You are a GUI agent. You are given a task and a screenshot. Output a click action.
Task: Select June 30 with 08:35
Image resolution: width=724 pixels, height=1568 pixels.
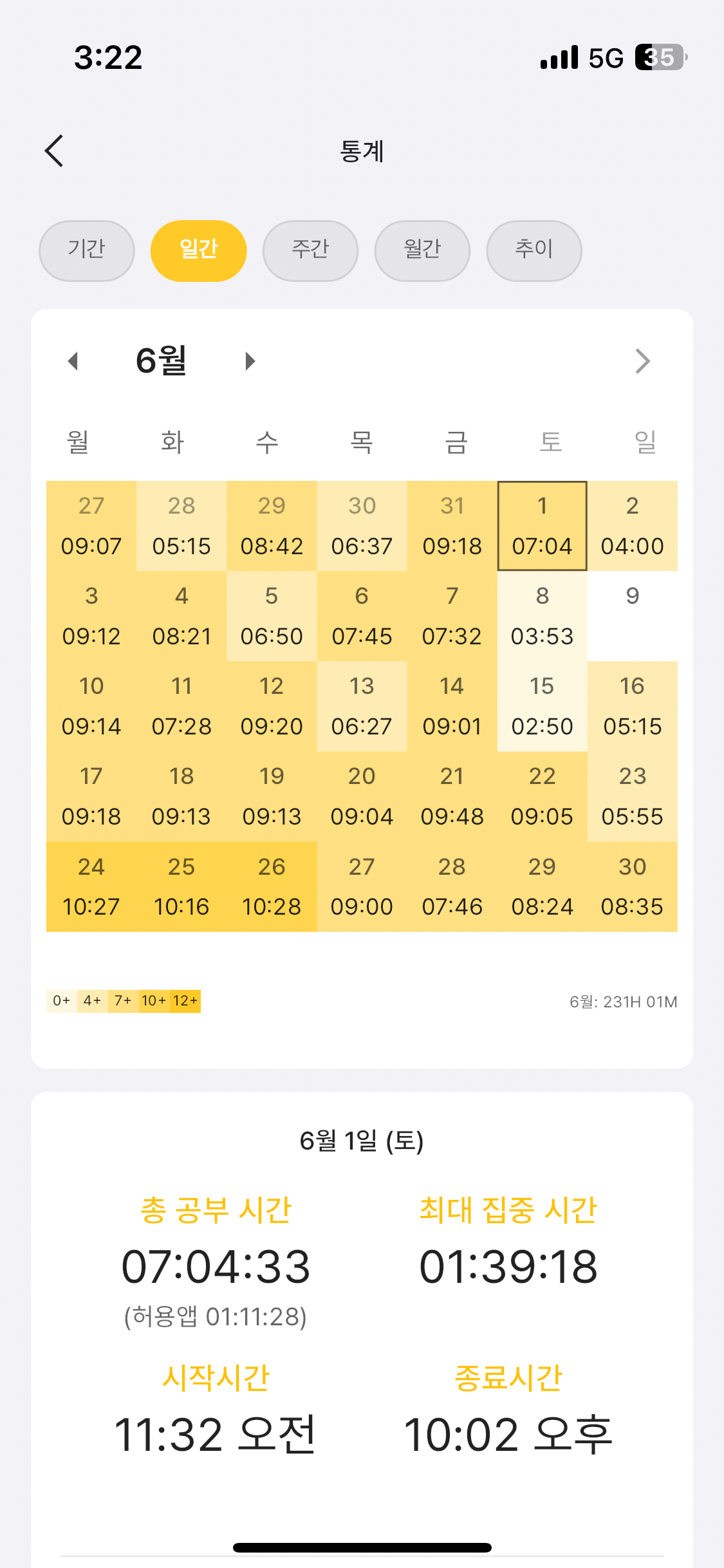(x=632, y=886)
